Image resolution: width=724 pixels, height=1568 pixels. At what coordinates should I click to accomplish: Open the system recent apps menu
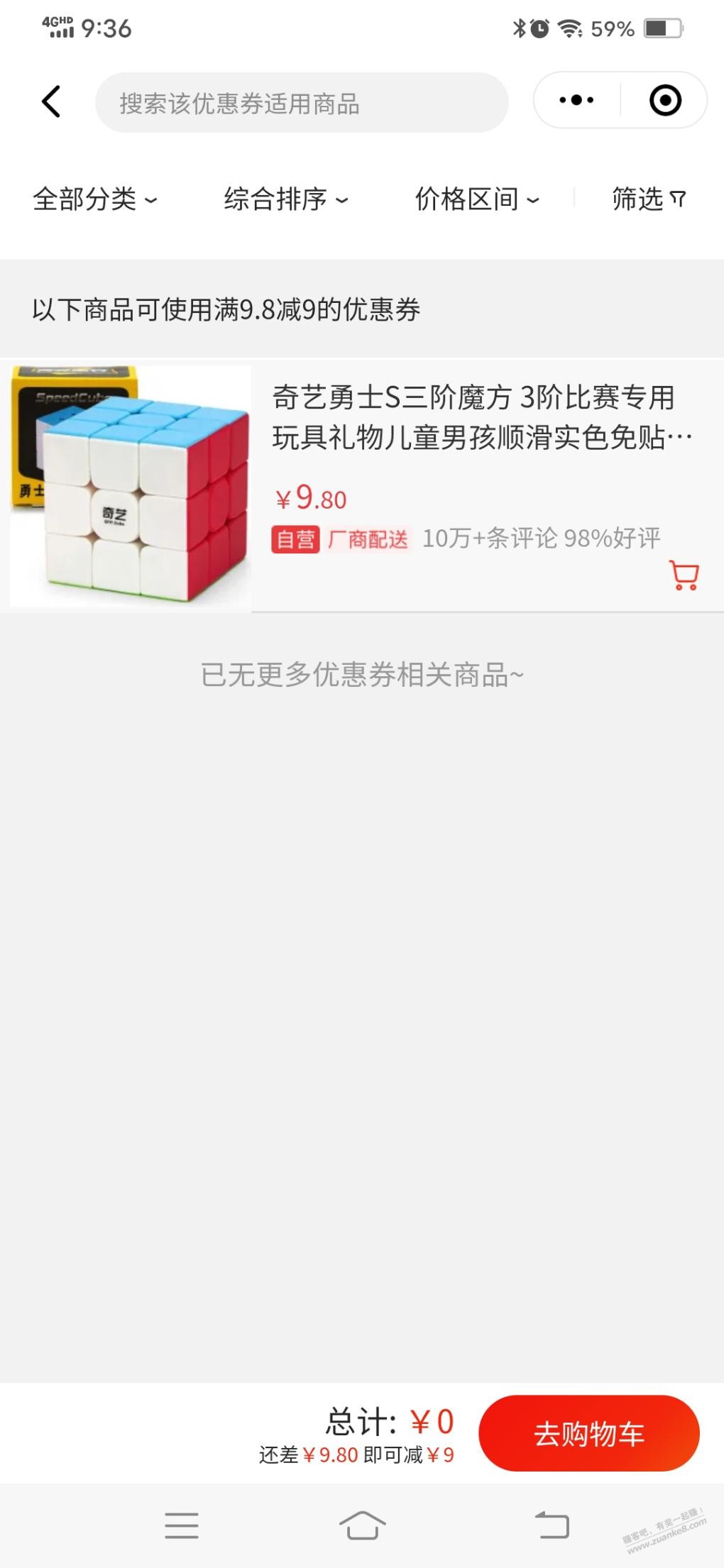(182, 1525)
